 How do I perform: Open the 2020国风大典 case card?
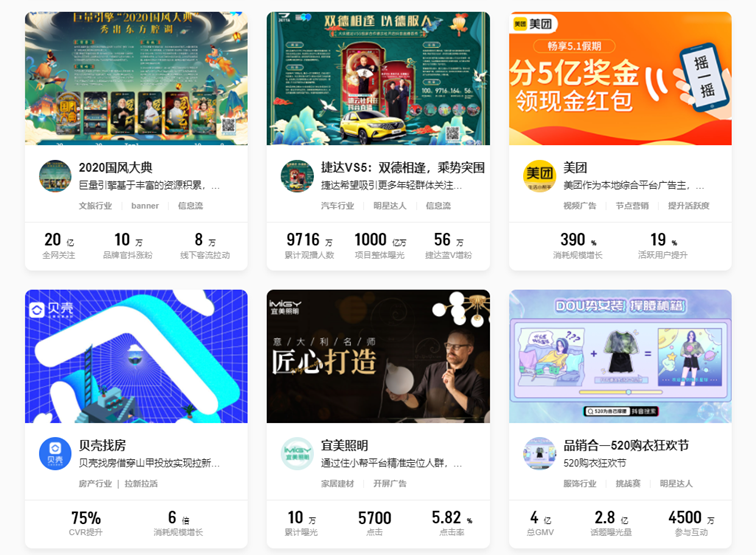click(x=136, y=80)
